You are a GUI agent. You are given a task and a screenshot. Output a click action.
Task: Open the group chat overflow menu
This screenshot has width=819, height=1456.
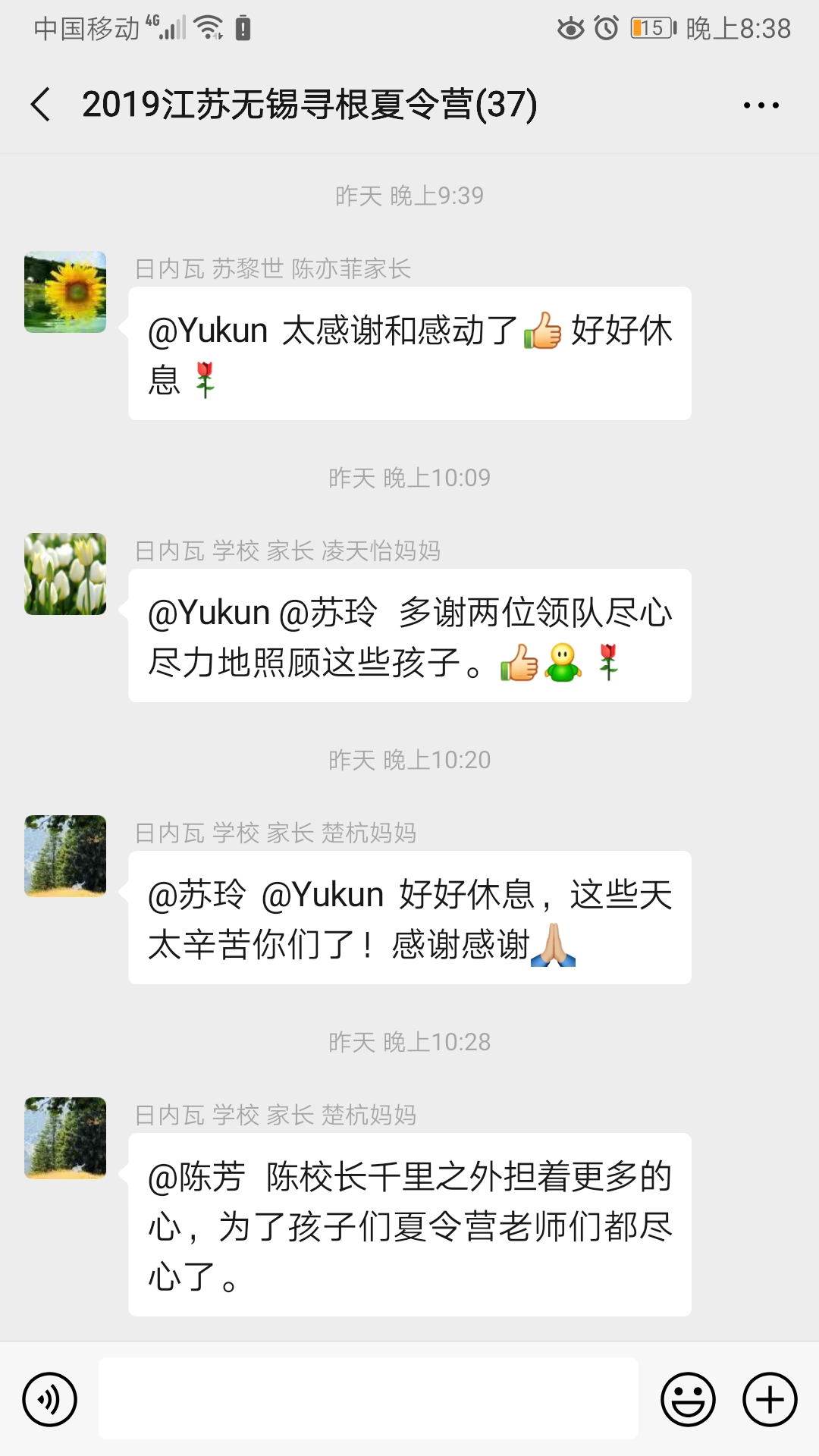(761, 105)
